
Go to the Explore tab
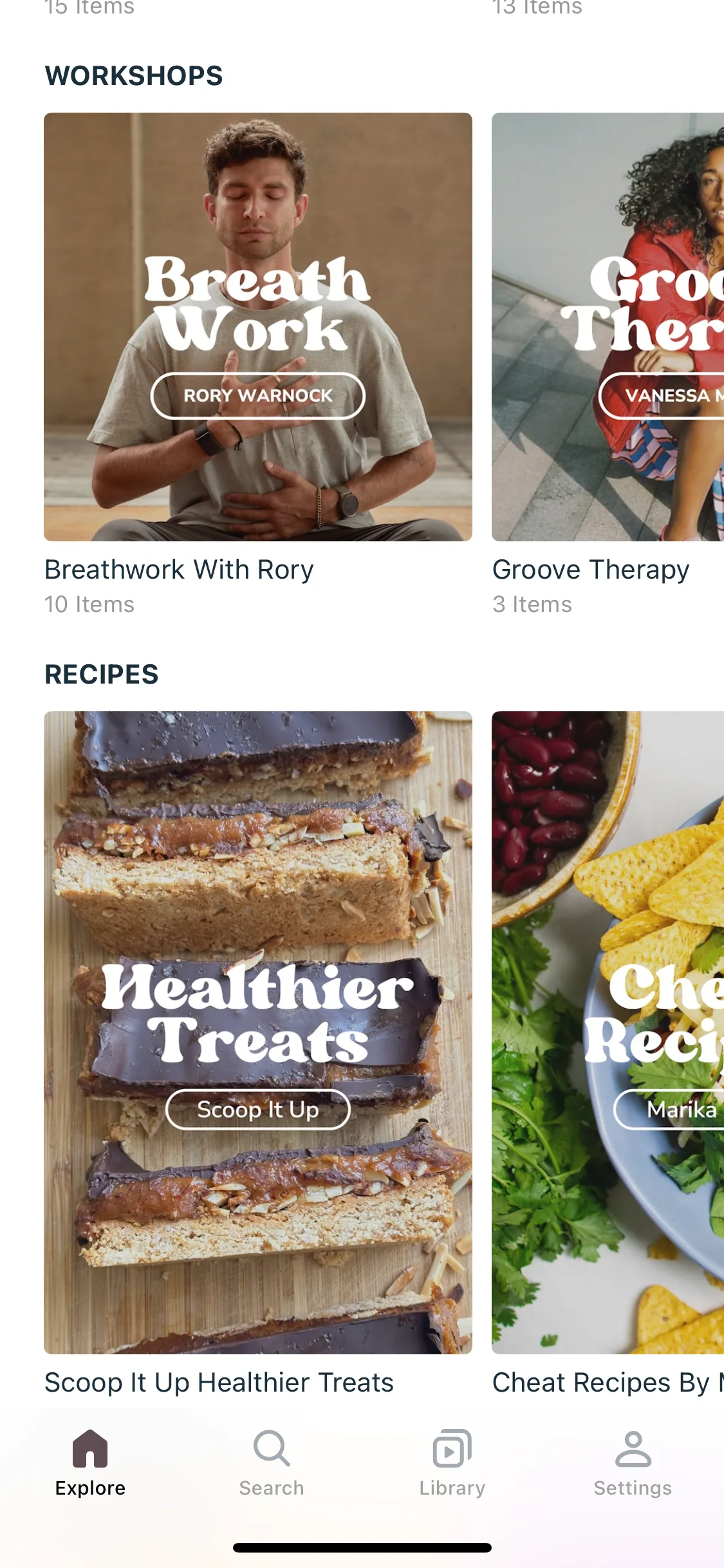[90, 1462]
